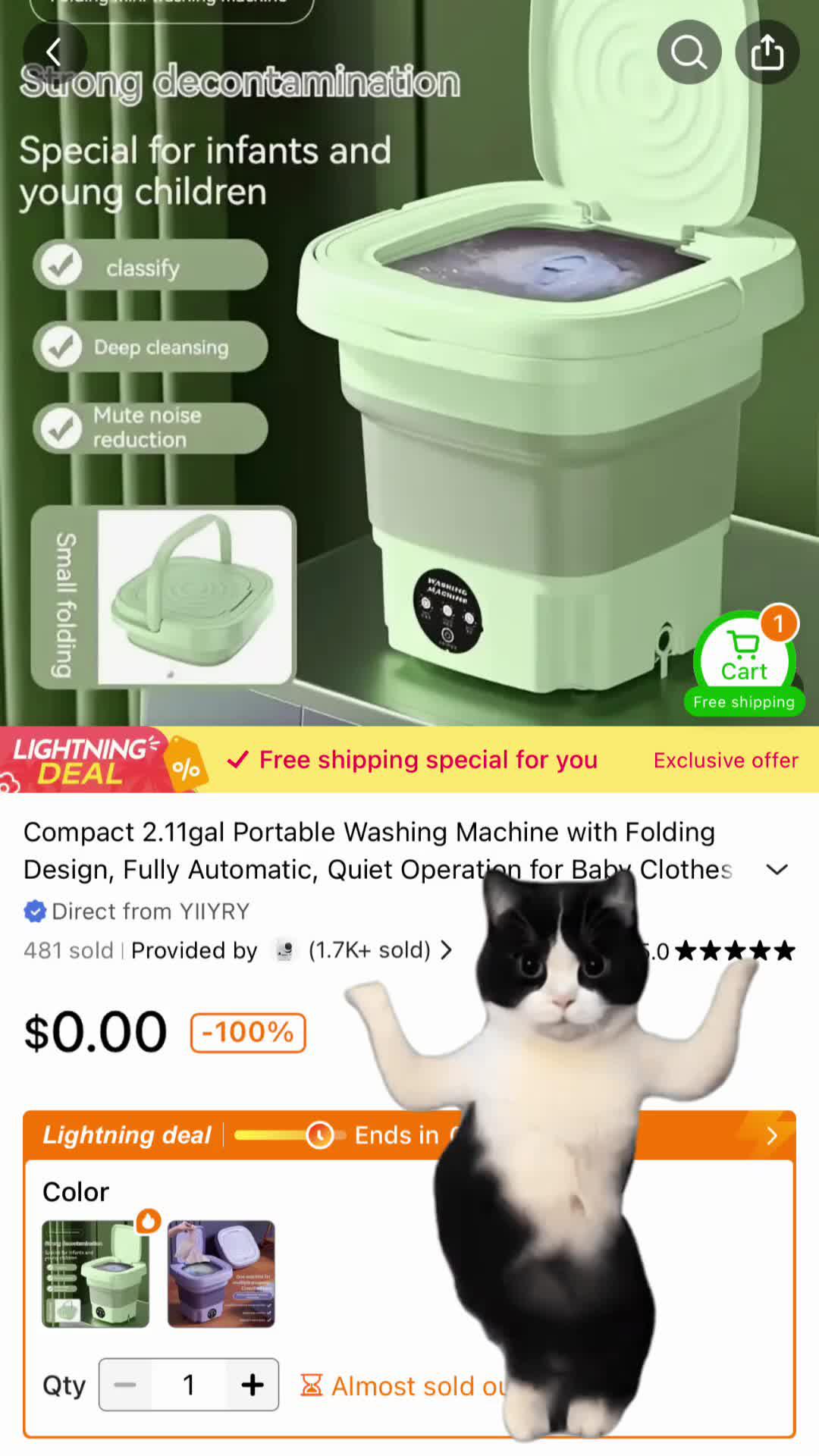
Task: Expand the product title chevron
Action: pyautogui.click(x=777, y=870)
